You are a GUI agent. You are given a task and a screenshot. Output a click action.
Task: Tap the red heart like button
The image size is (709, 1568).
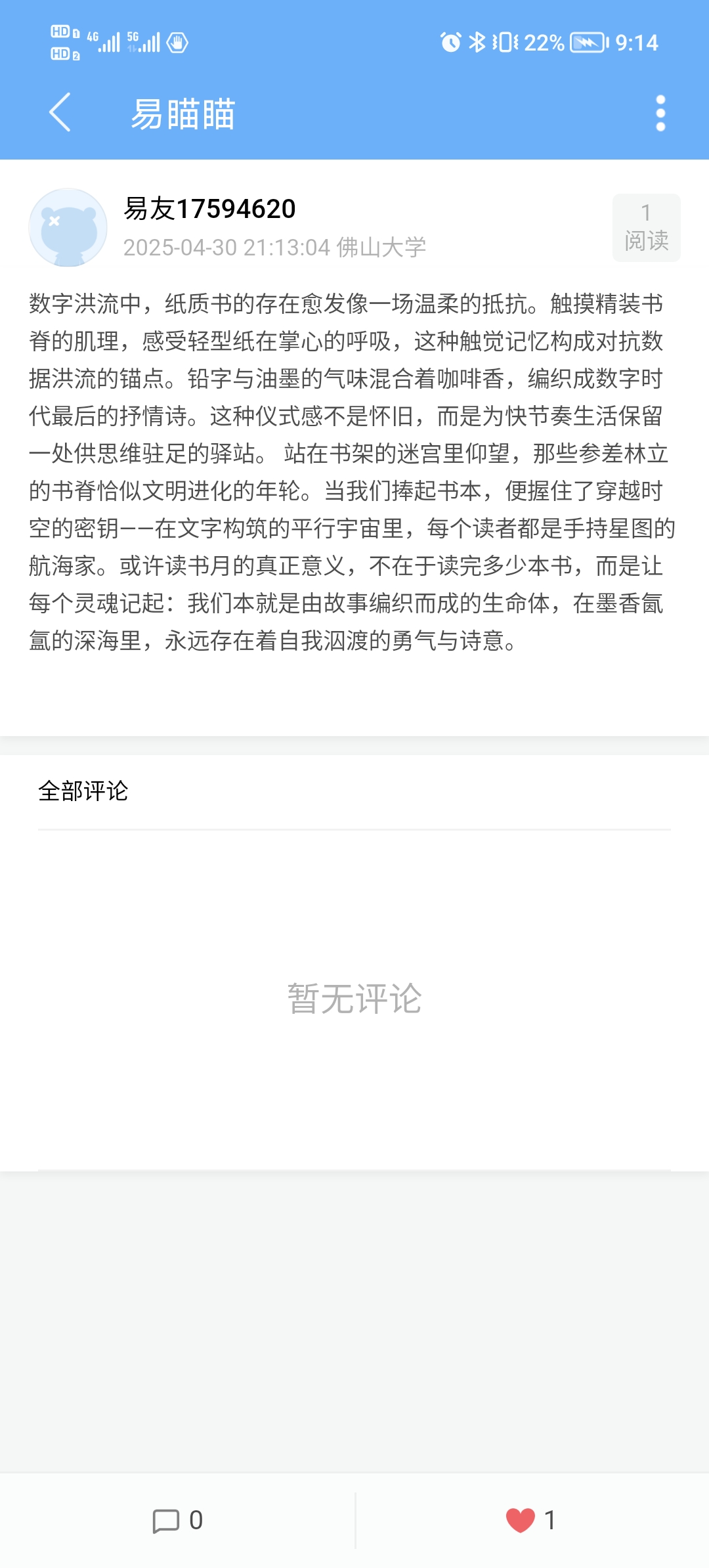click(521, 1521)
